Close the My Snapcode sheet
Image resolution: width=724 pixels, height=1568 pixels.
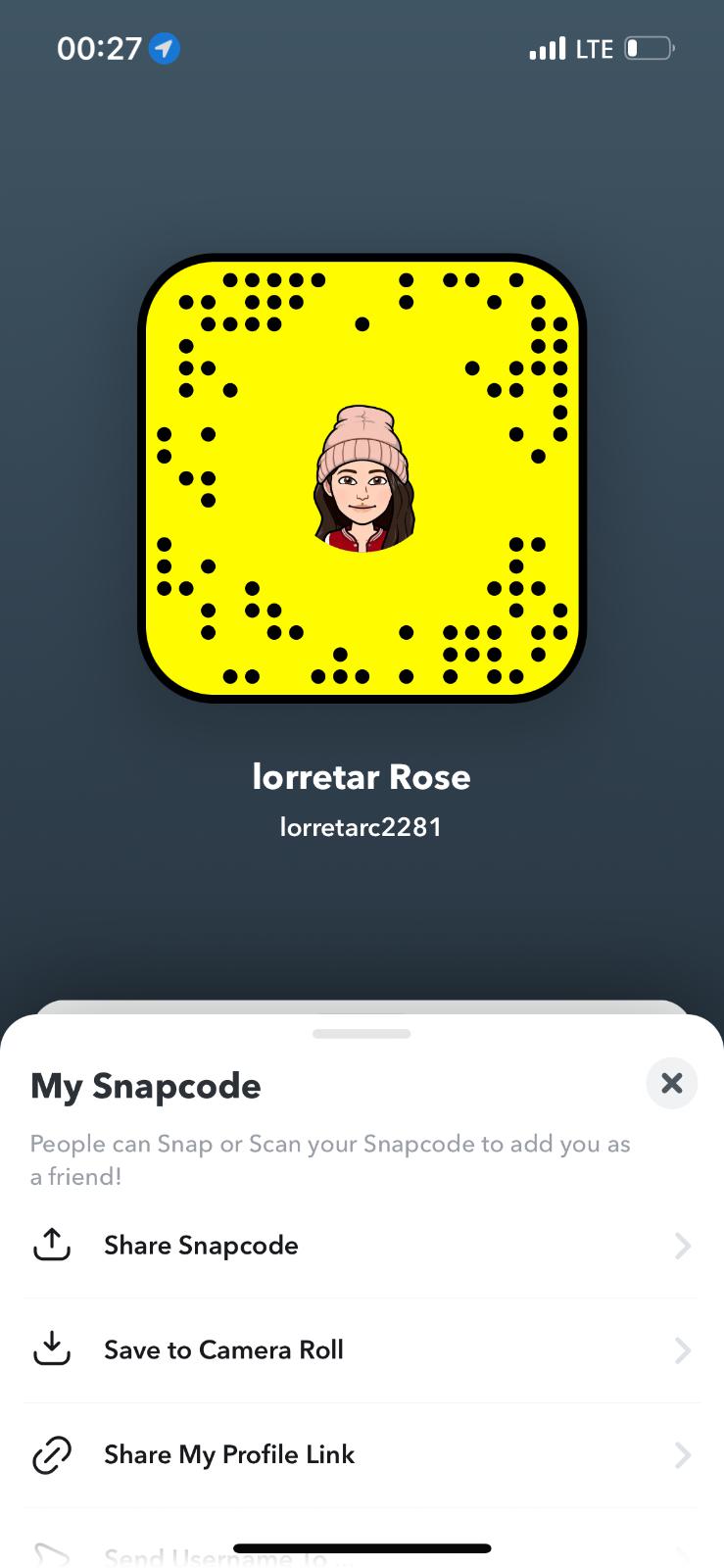pyautogui.click(x=671, y=1083)
